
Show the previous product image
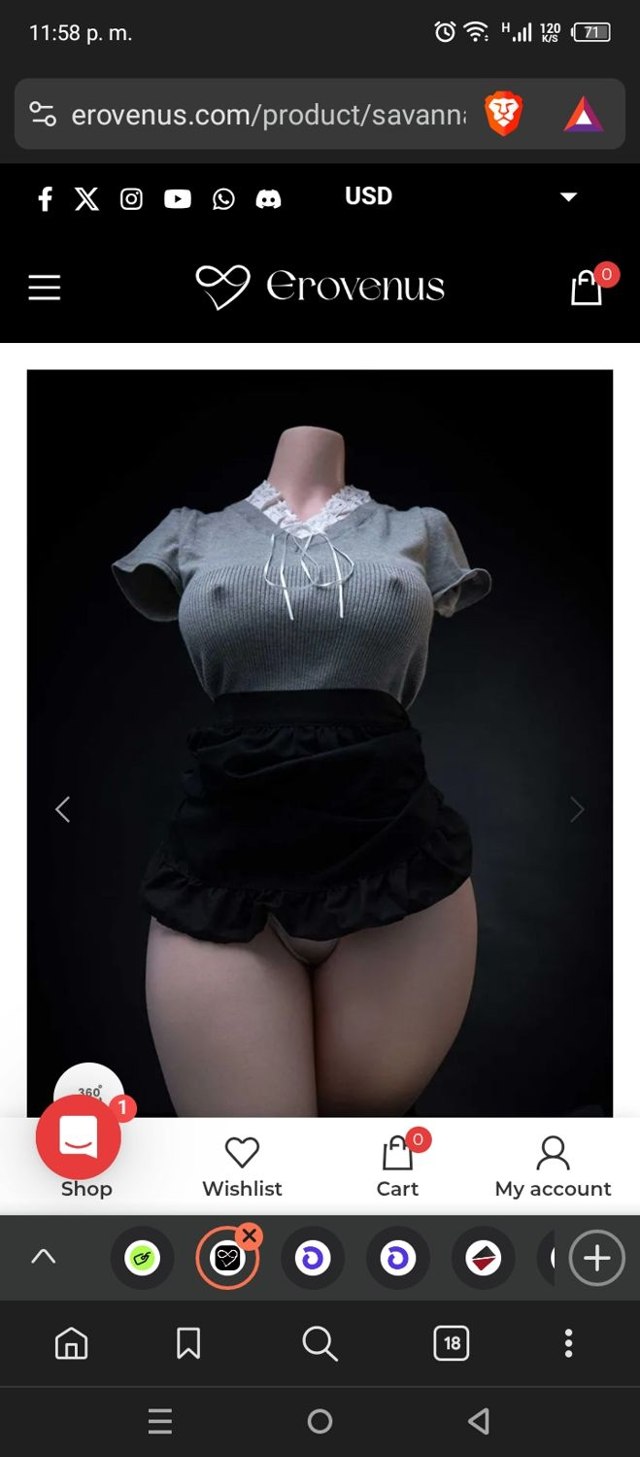coord(62,809)
